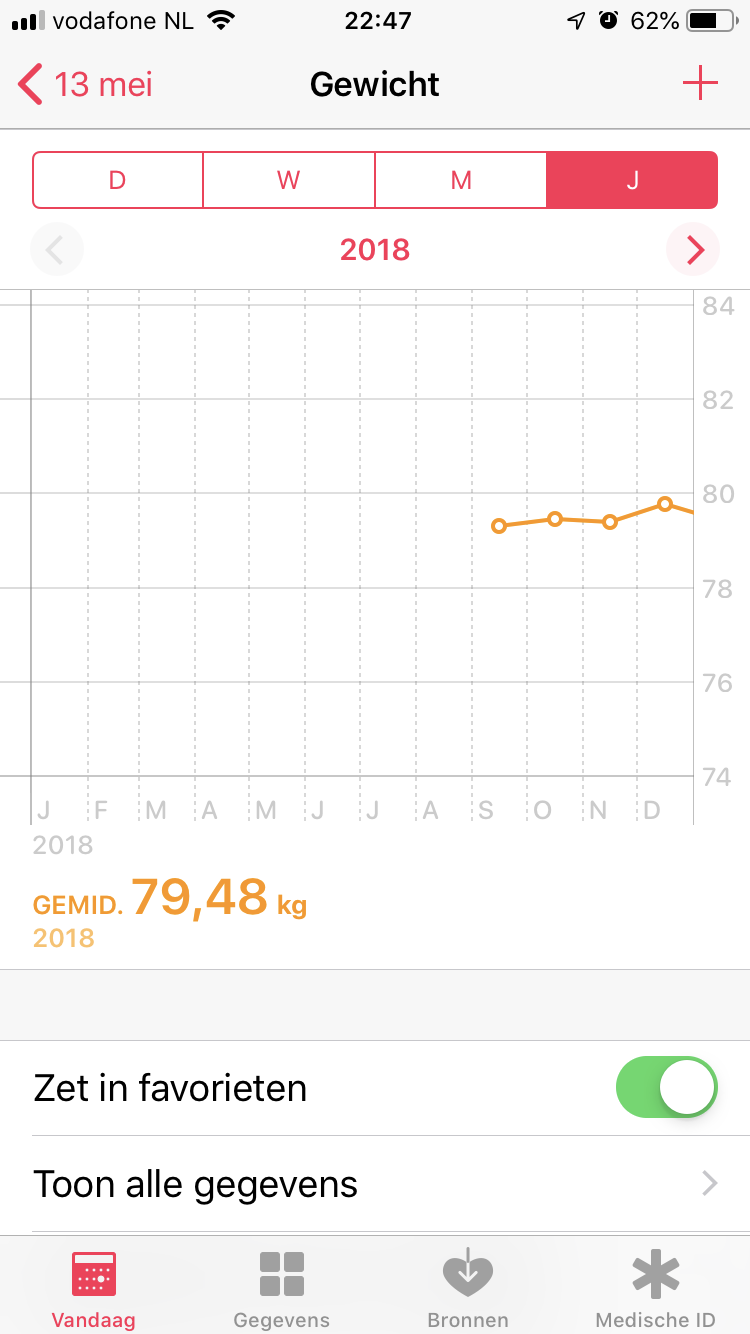Toggle Zet in favorieten off
The width and height of the screenshot is (750, 1334).
click(x=667, y=1088)
